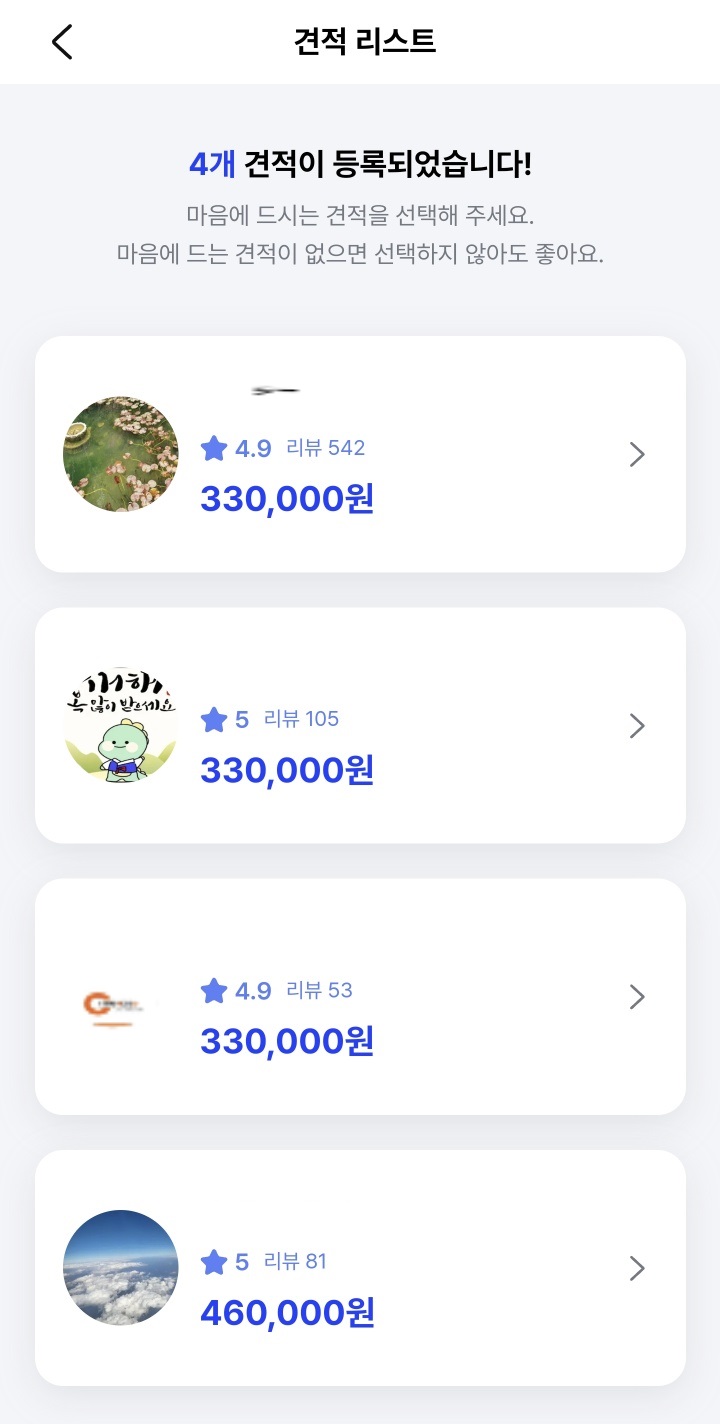Image resolution: width=720 pixels, height=1424 pixels.
Task: Open the 460,000원 quote via its chevron
Action: tap(637, 1268)
